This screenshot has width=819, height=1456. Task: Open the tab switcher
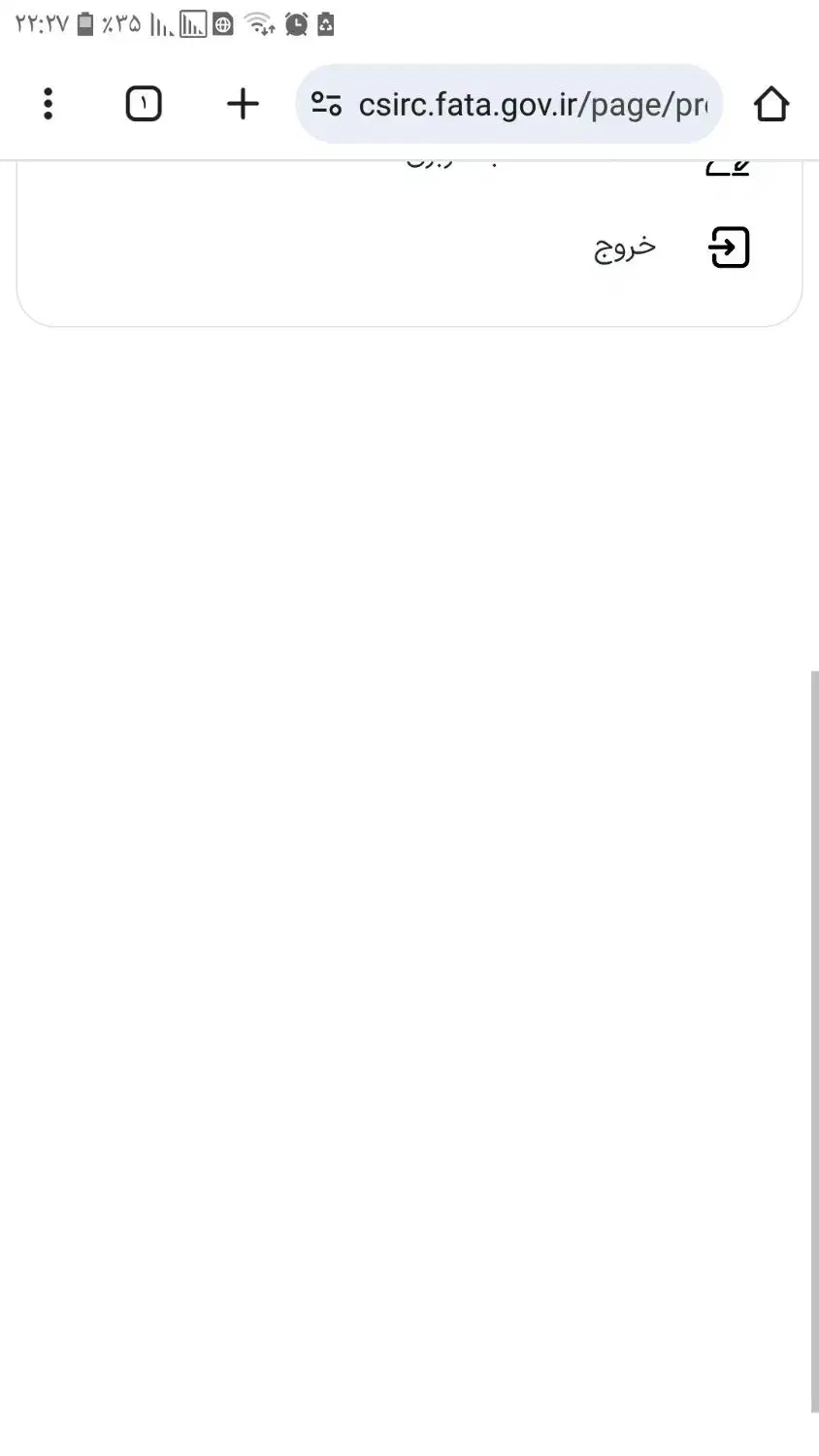tap(144, 104)
